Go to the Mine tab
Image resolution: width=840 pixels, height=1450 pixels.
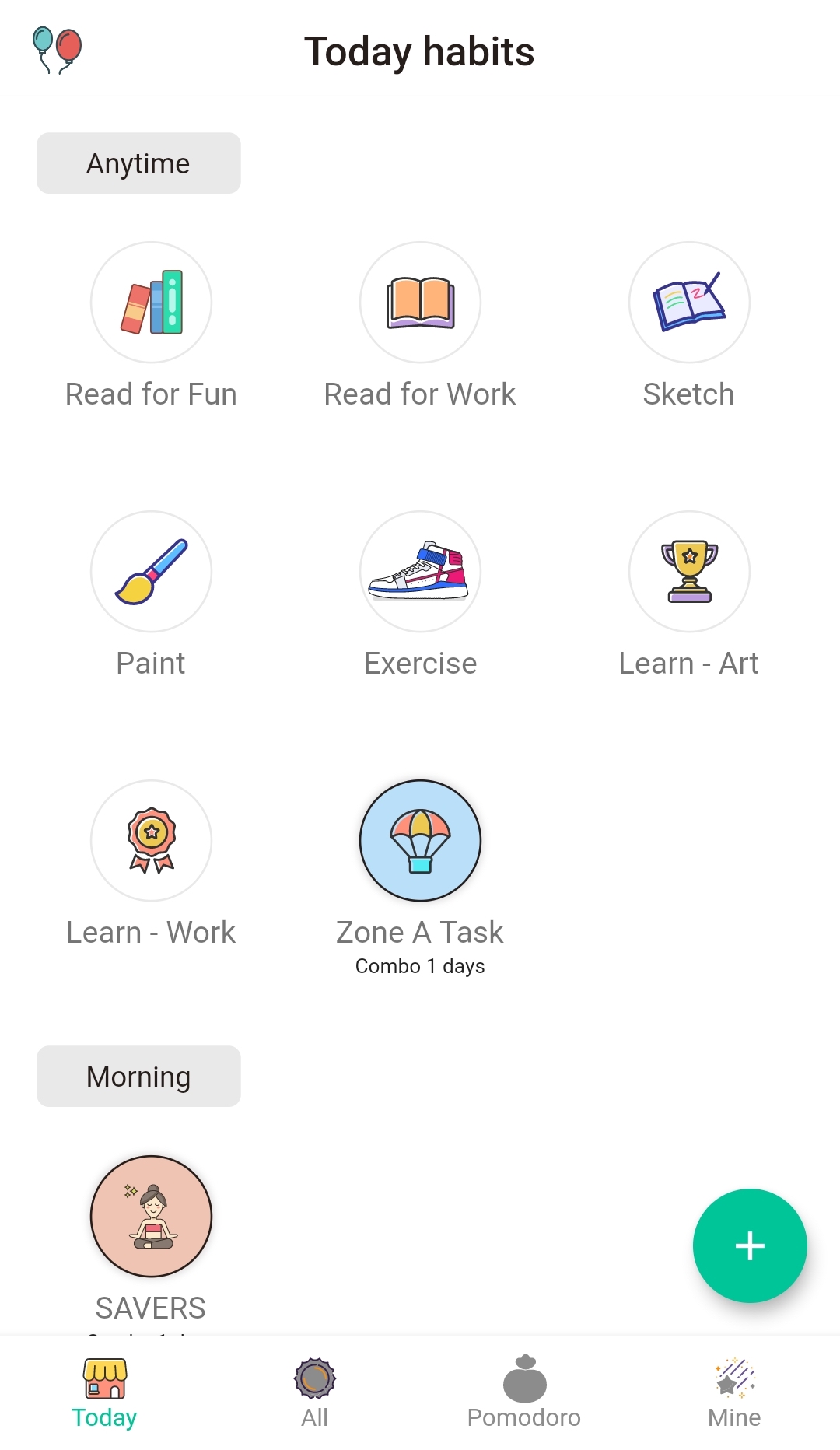(734, 1392)
